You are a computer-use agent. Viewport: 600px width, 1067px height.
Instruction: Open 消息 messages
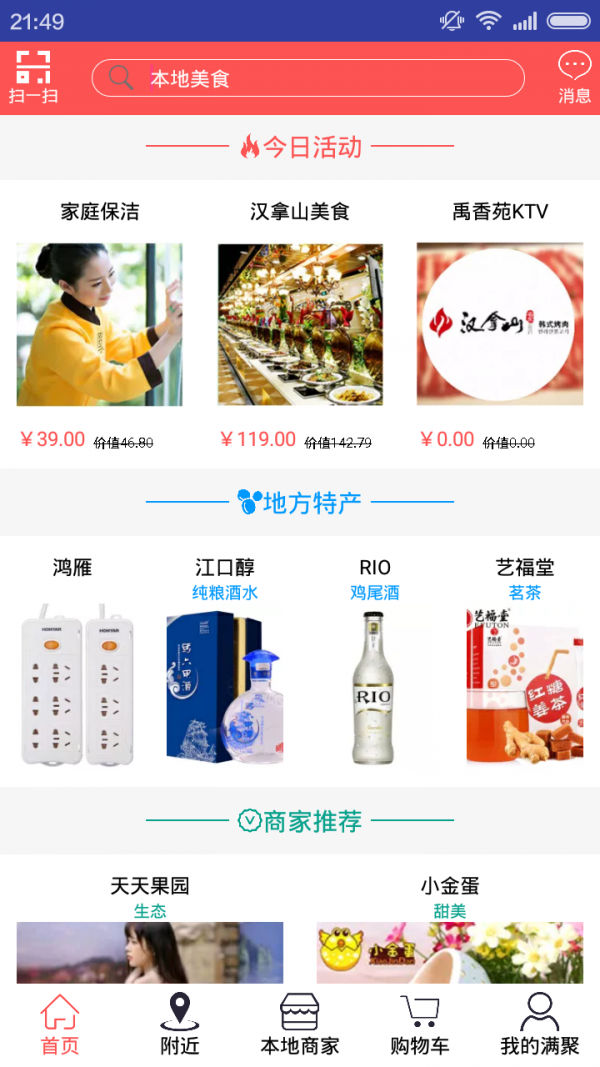click(574, 78)
